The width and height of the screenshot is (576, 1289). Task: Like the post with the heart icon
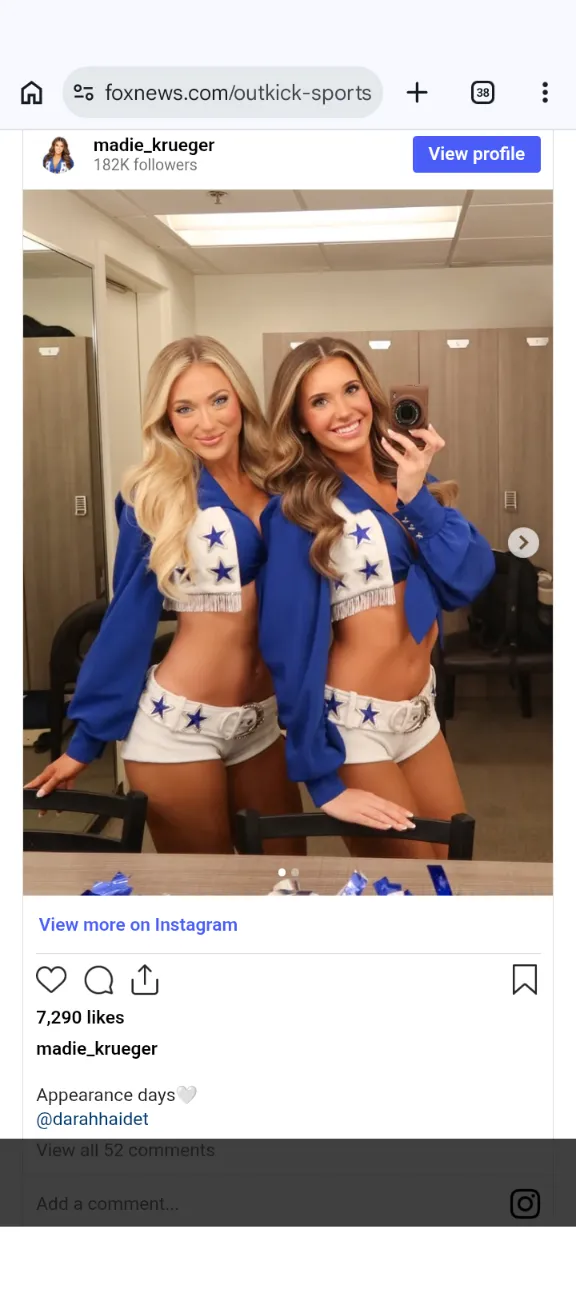51,980
